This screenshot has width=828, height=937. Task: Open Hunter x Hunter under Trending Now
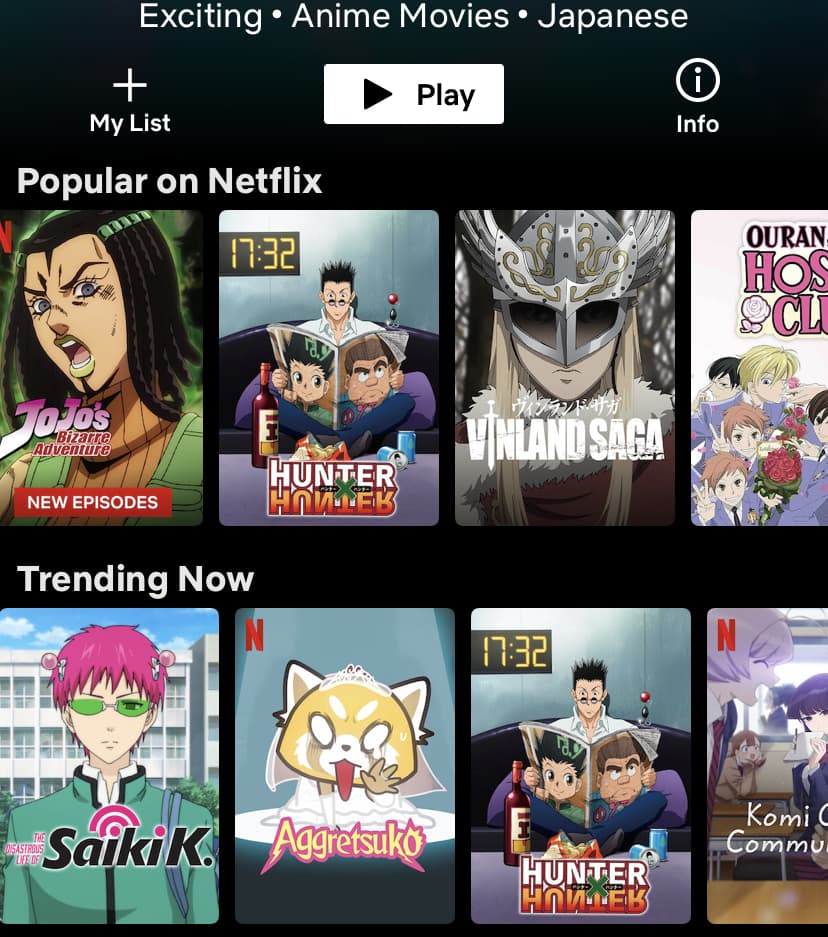[581, 766]
